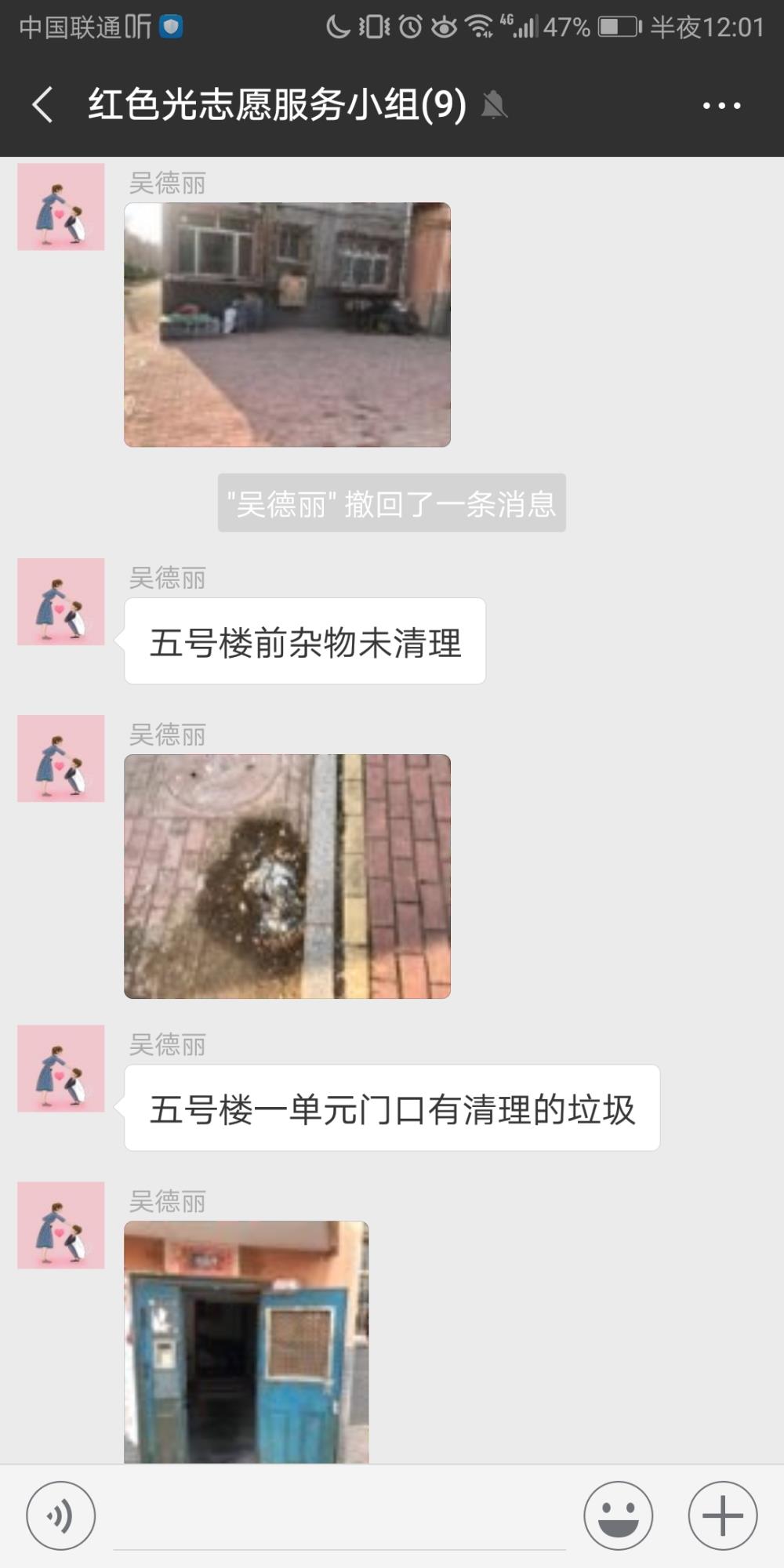
Task: Open the emoji picker
Action: (x=619, y=1515)
